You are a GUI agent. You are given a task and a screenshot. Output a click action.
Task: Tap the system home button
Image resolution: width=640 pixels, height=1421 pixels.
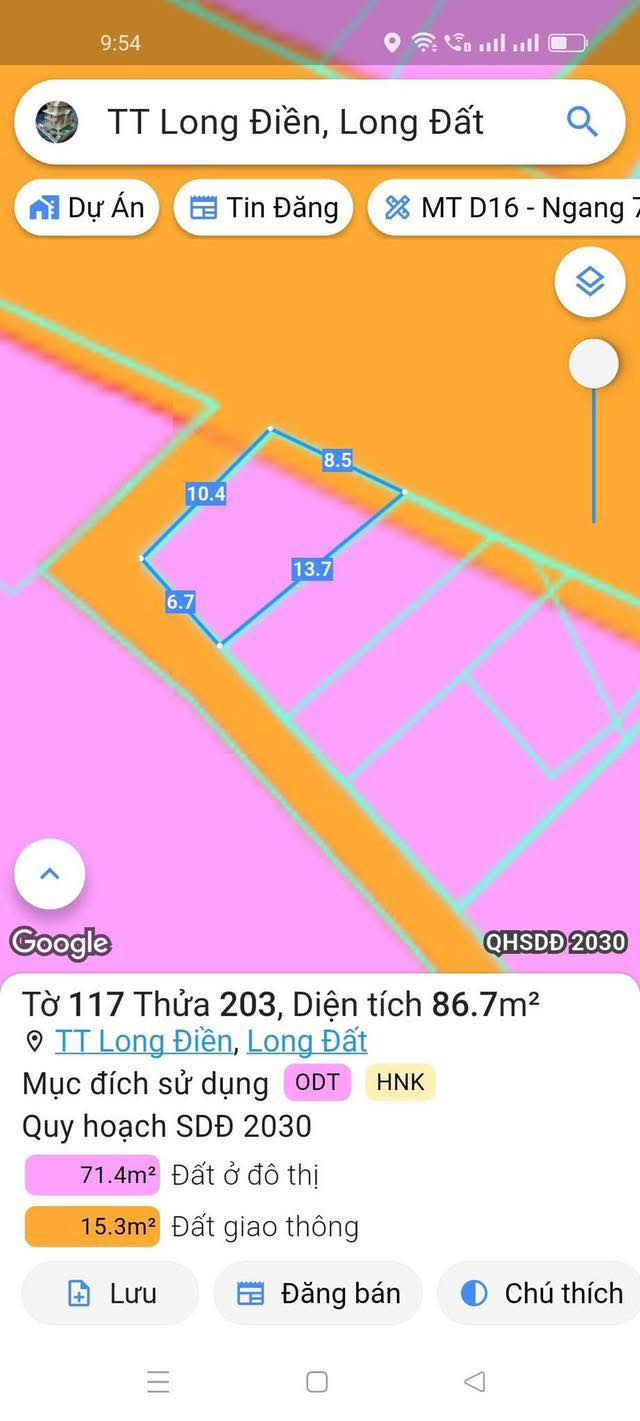[x=317, y=1382]
